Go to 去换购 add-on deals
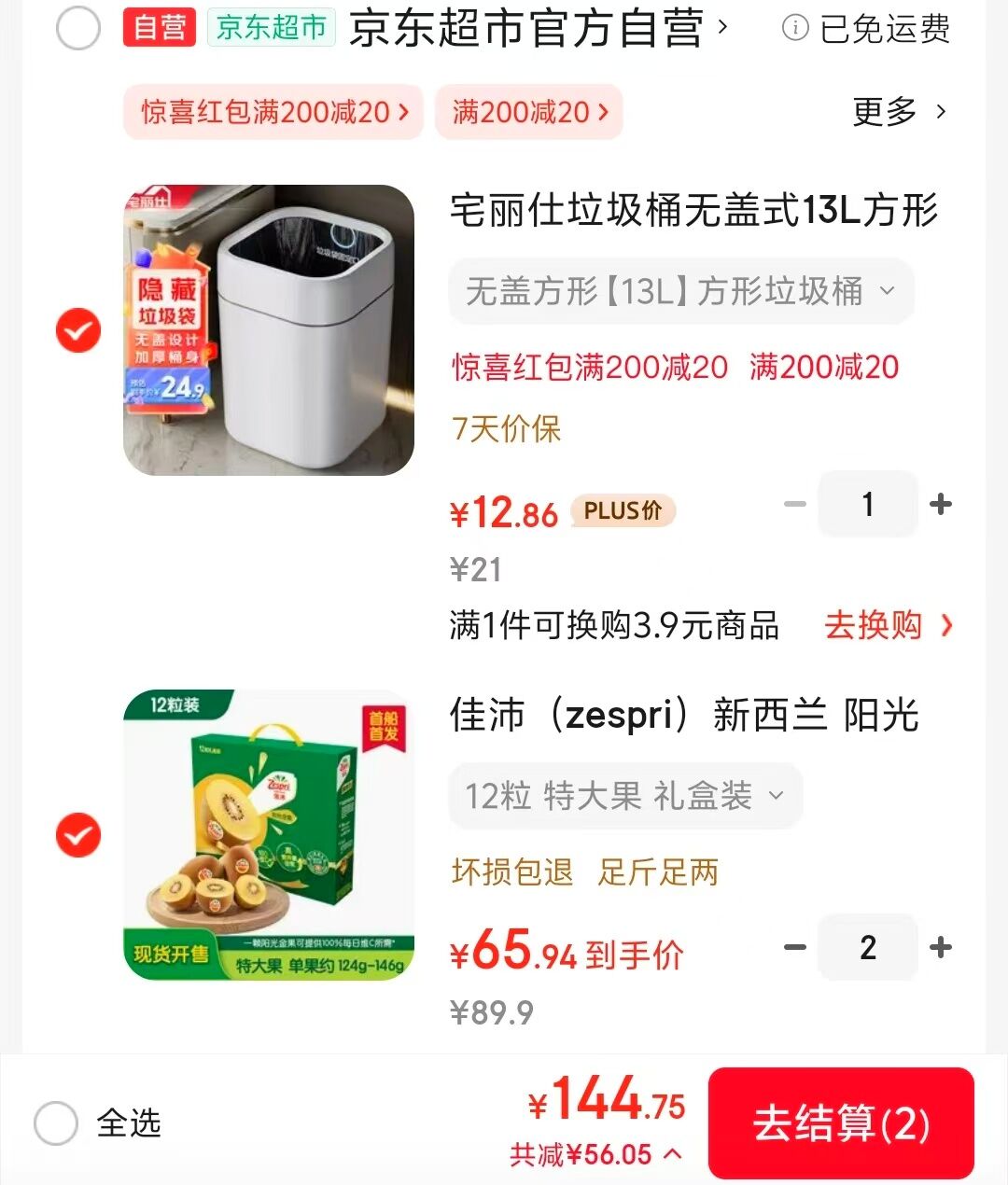Screen dimensions: 1008x1185 [888, 625]
